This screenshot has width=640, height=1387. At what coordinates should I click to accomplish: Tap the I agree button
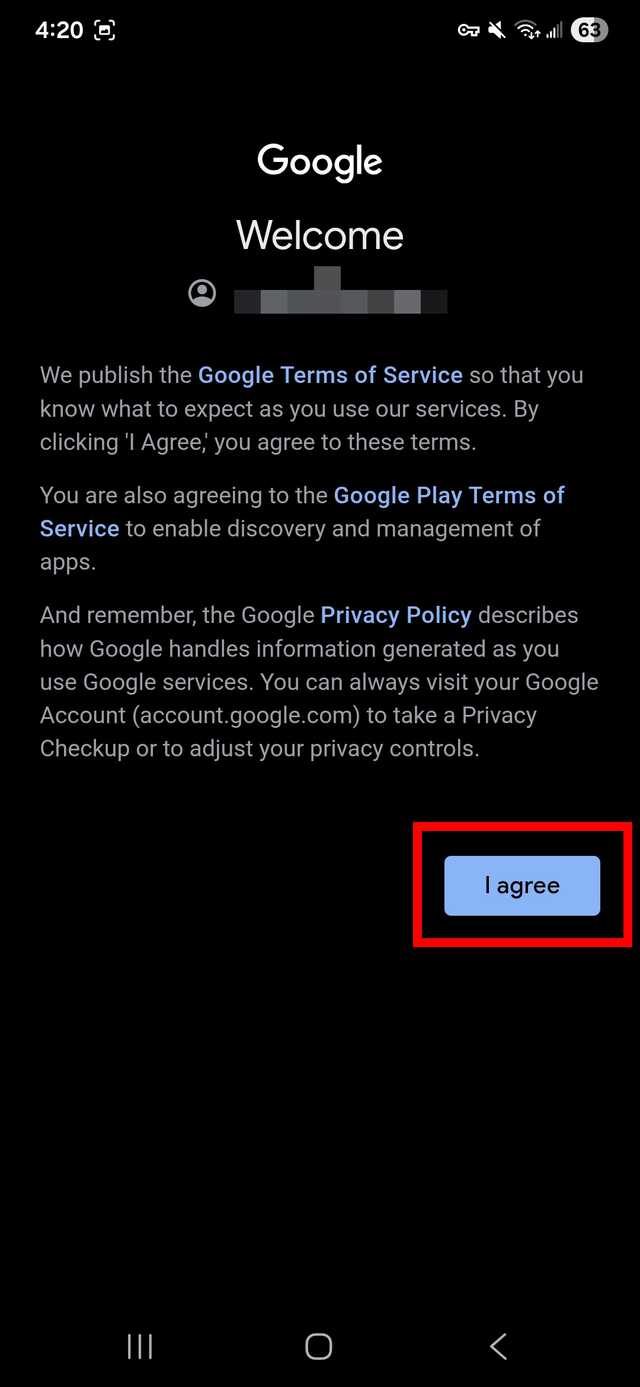point(522,885)
